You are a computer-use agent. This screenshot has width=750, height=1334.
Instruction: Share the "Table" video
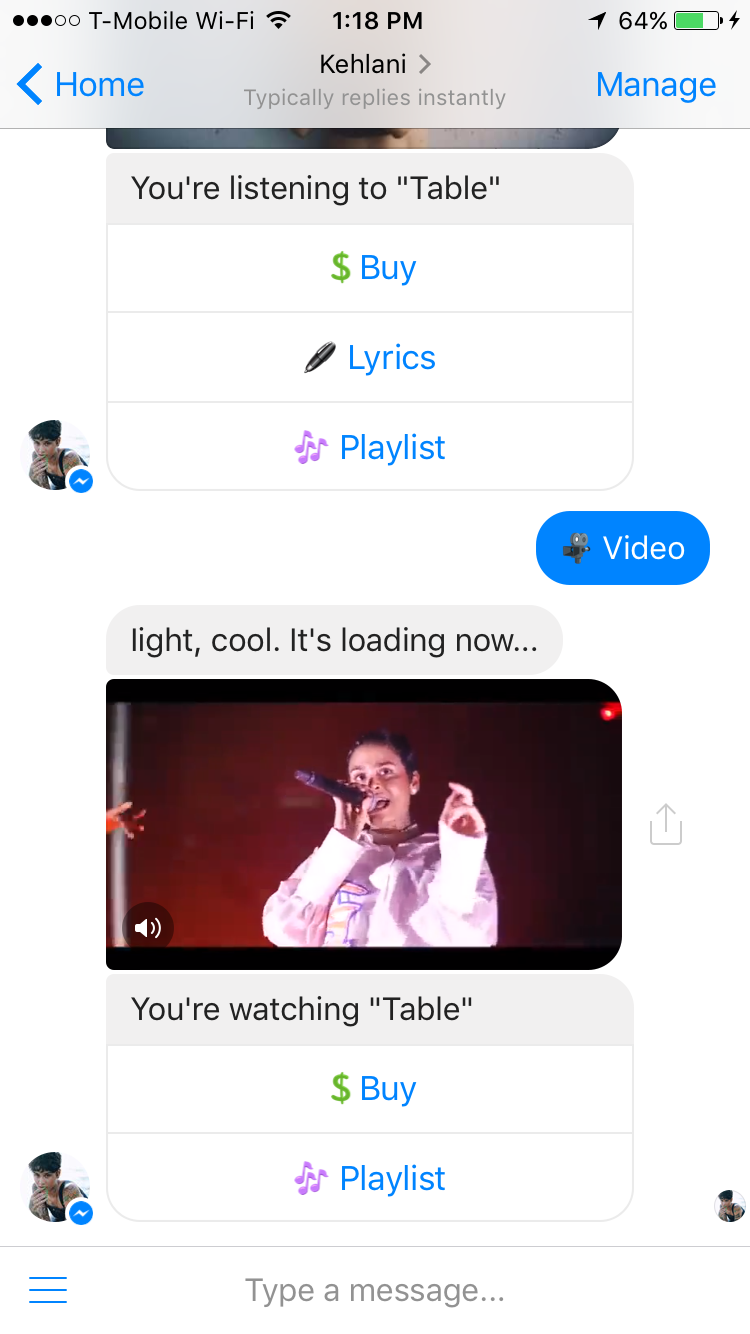(x=665, y=825)
